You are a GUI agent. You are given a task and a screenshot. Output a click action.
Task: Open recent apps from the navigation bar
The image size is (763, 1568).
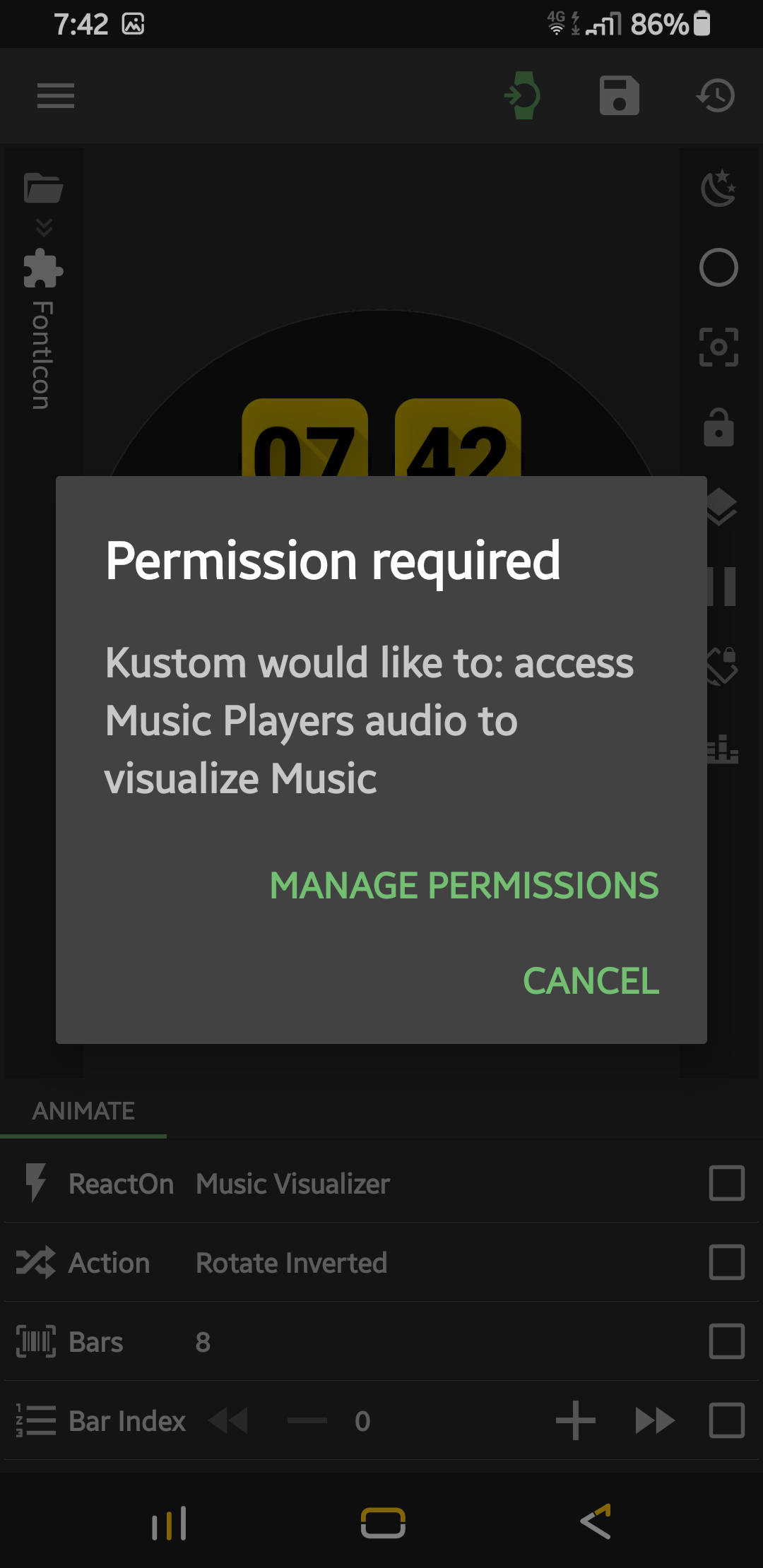tap(169, 1524)
